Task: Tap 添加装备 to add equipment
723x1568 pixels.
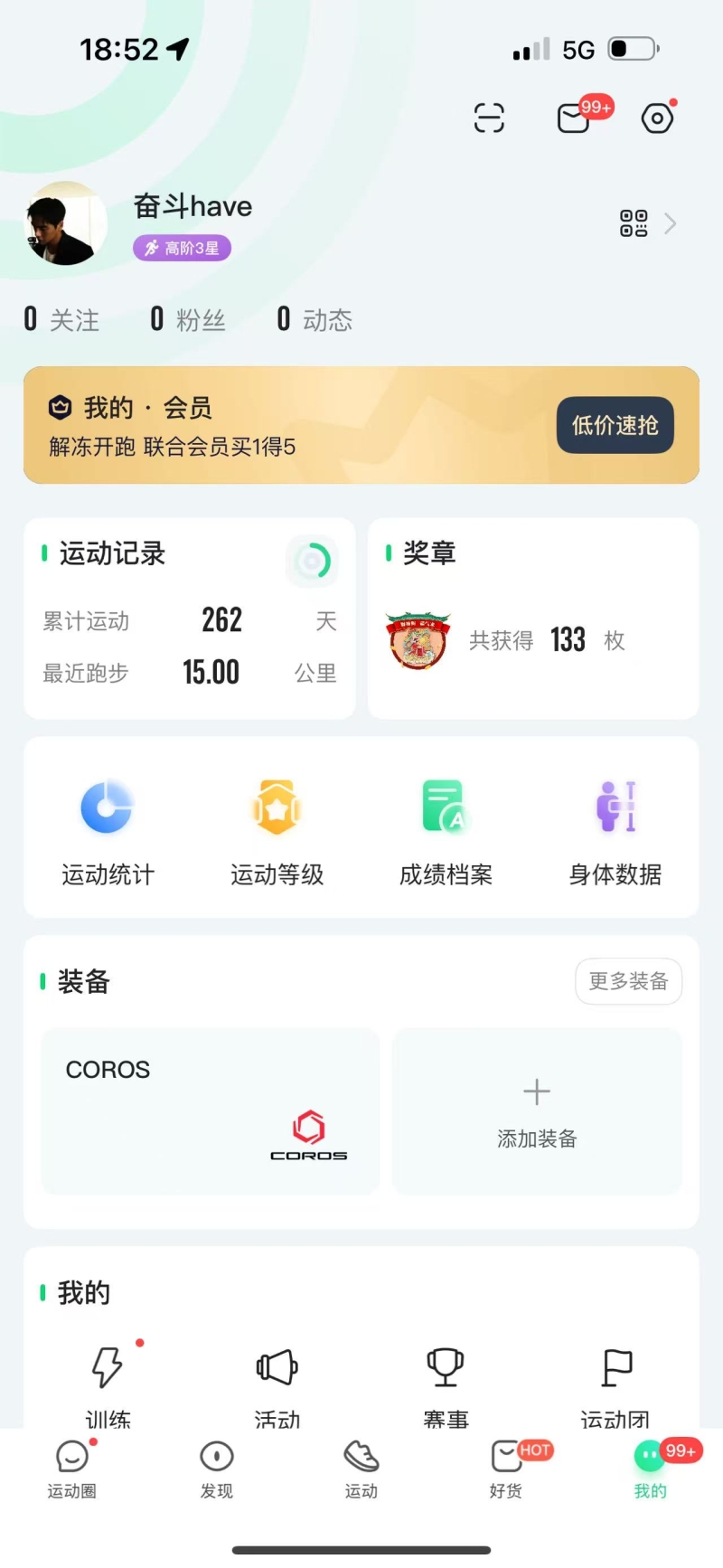Action: pyautogui.click(x=537, y=1110)
